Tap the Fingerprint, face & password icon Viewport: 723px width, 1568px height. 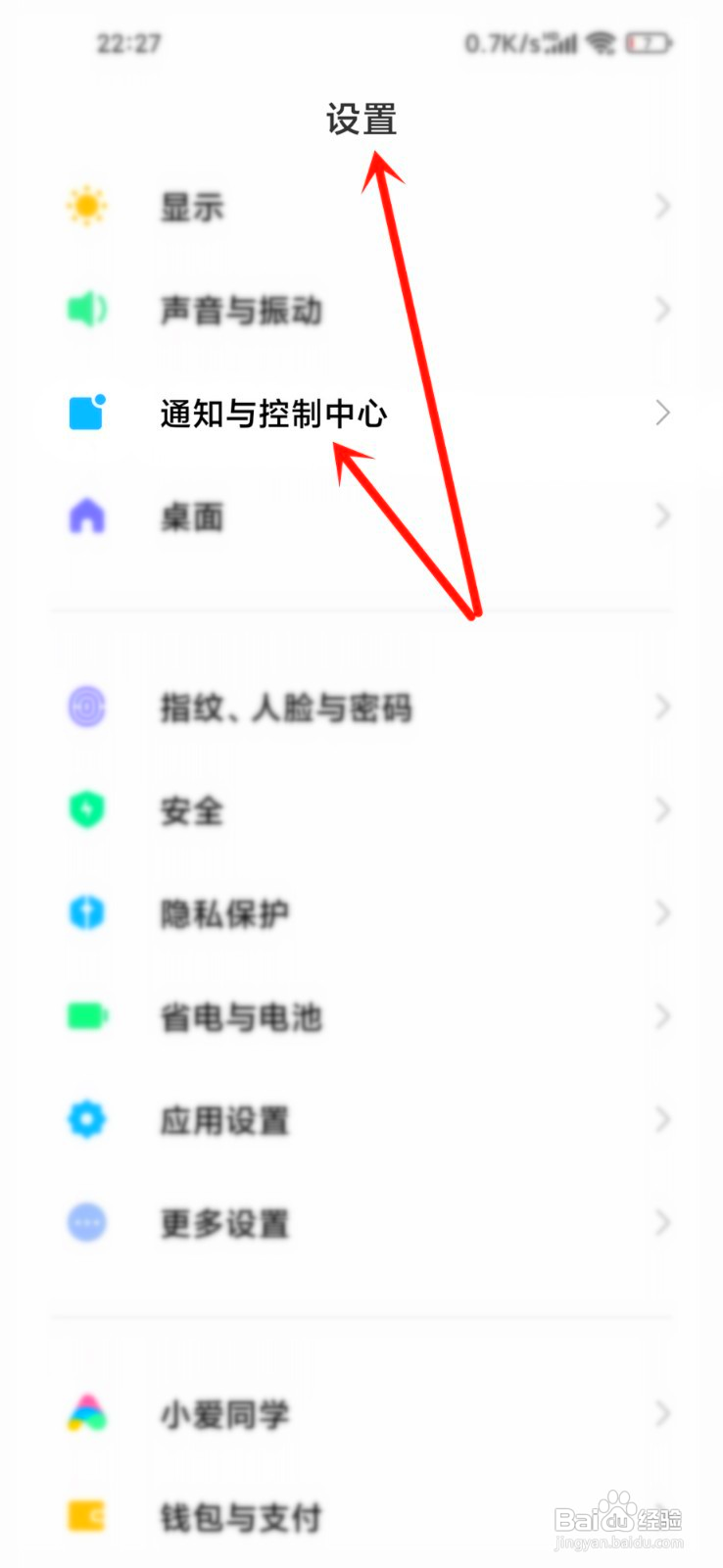tap(86, 708)
